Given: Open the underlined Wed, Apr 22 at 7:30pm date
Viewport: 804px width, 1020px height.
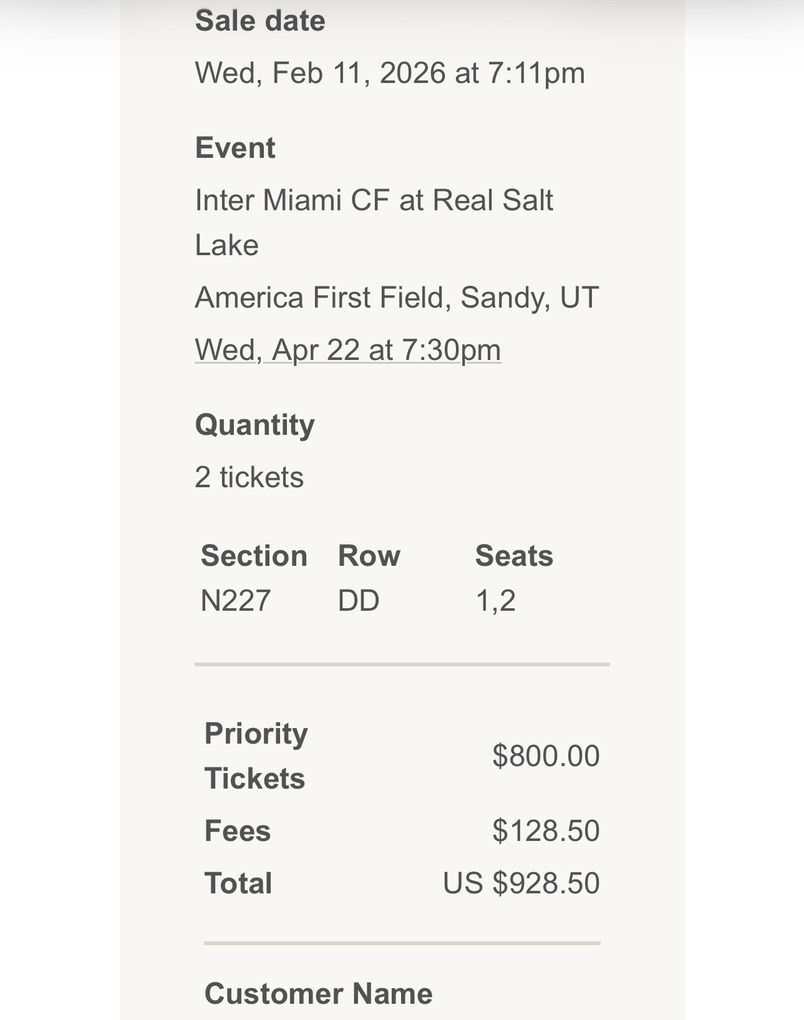Looking at the screenshot, I should coord(347,350).
